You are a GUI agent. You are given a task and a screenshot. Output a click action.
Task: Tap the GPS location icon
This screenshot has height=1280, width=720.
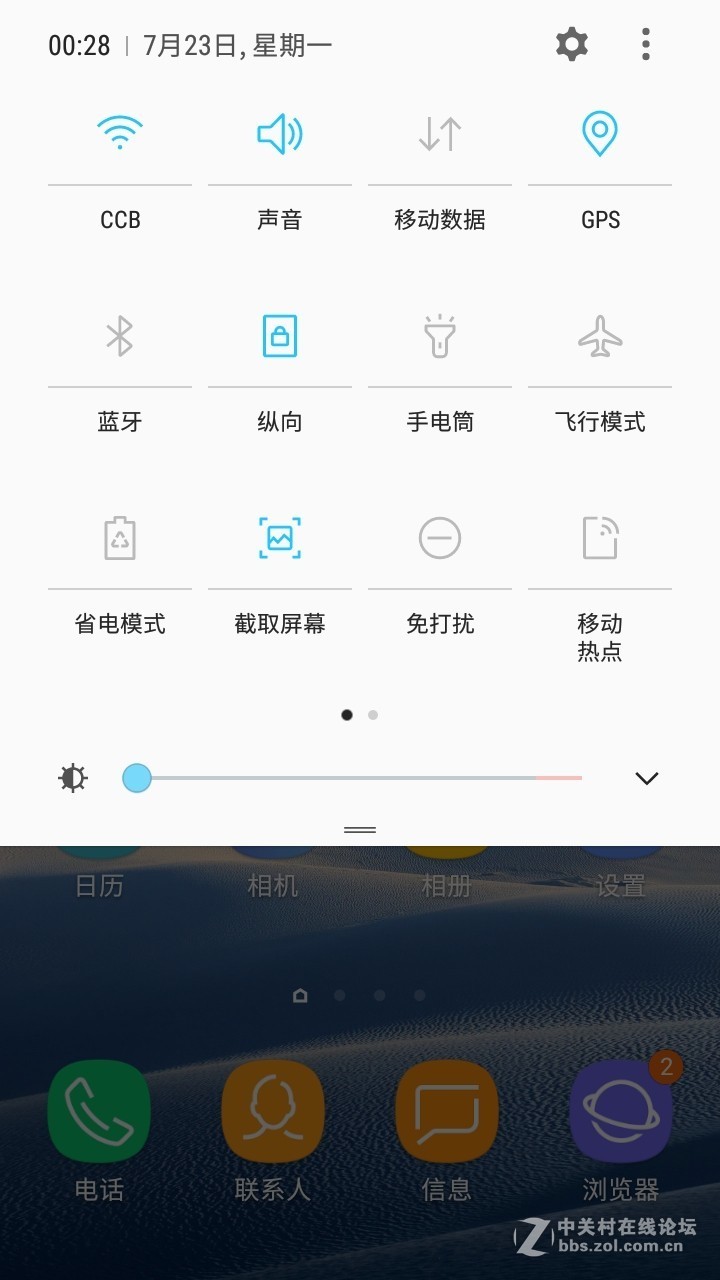(x=599, y=135)
